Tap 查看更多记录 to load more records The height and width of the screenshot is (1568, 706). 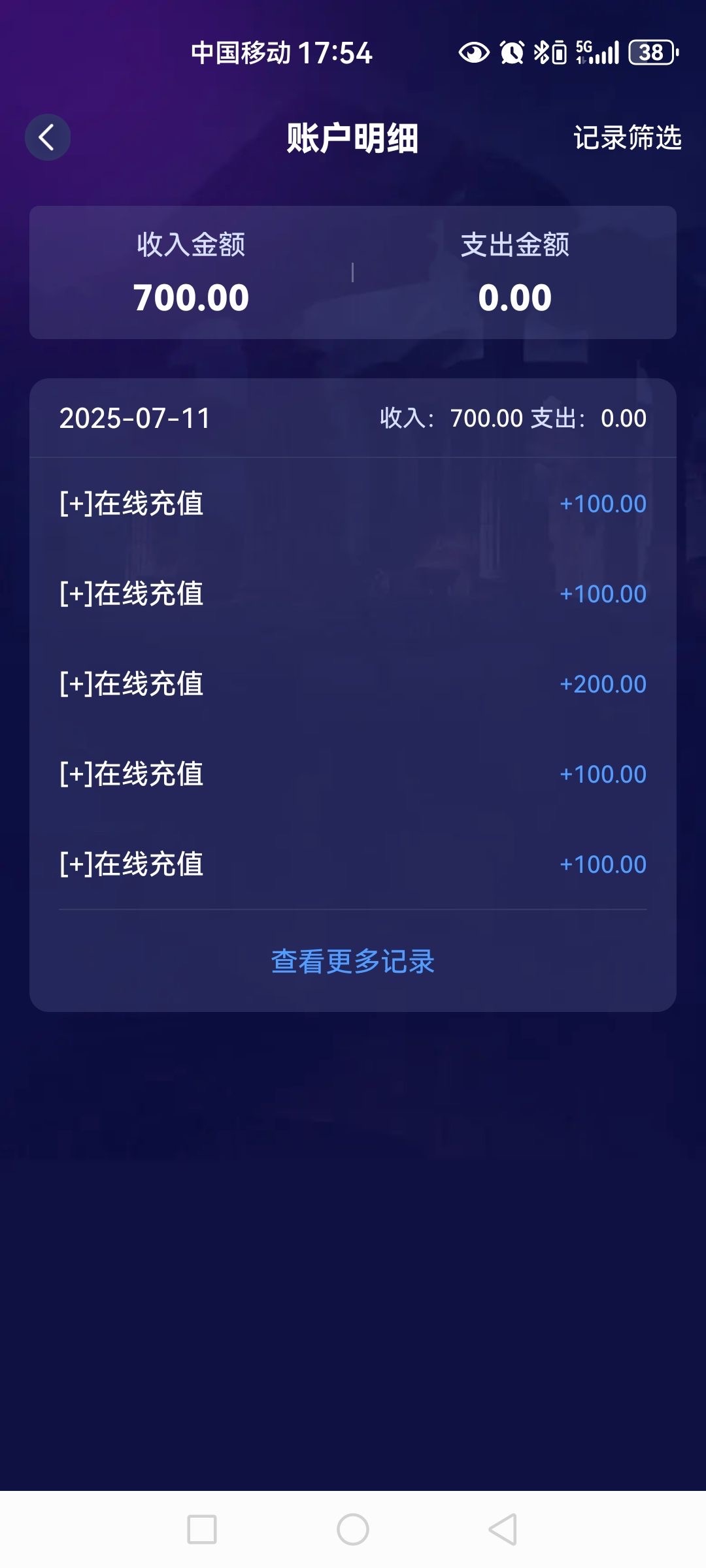coord(353,962)
